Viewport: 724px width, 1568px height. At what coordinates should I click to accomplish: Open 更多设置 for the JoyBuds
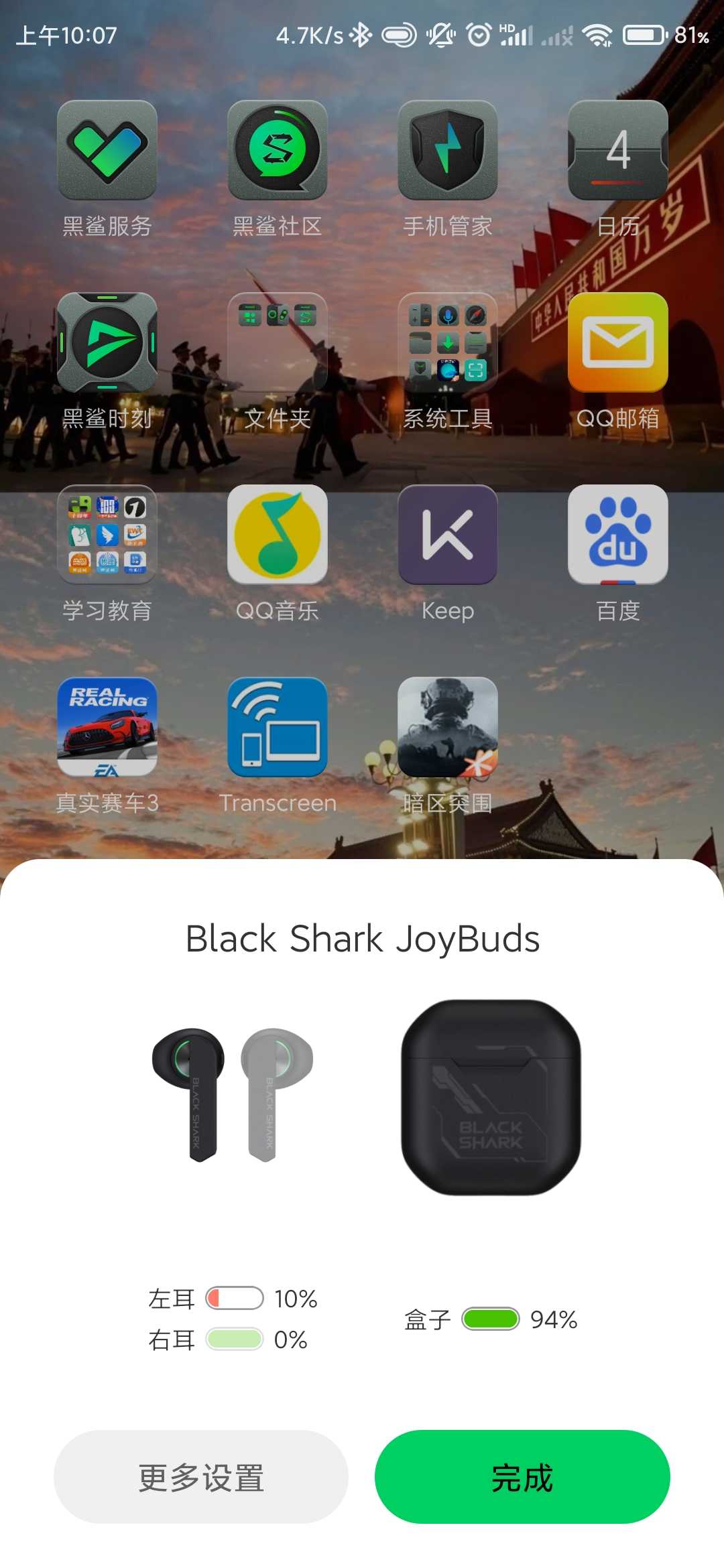201,1477
